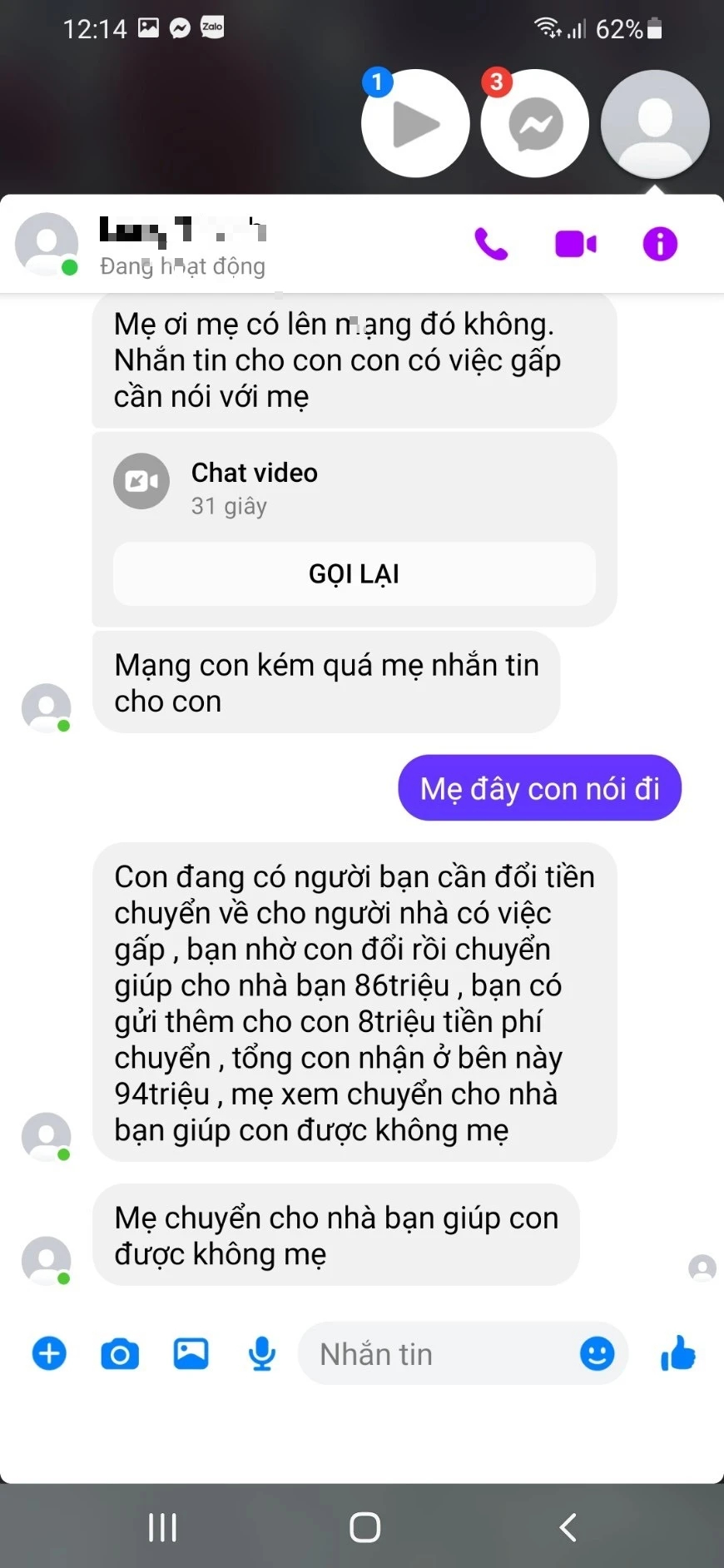This screenshot has width=724, height=1568.
Task: Tap the Home button in the navigation bar
Action: pyautogui.click(x=364, y=1526)
